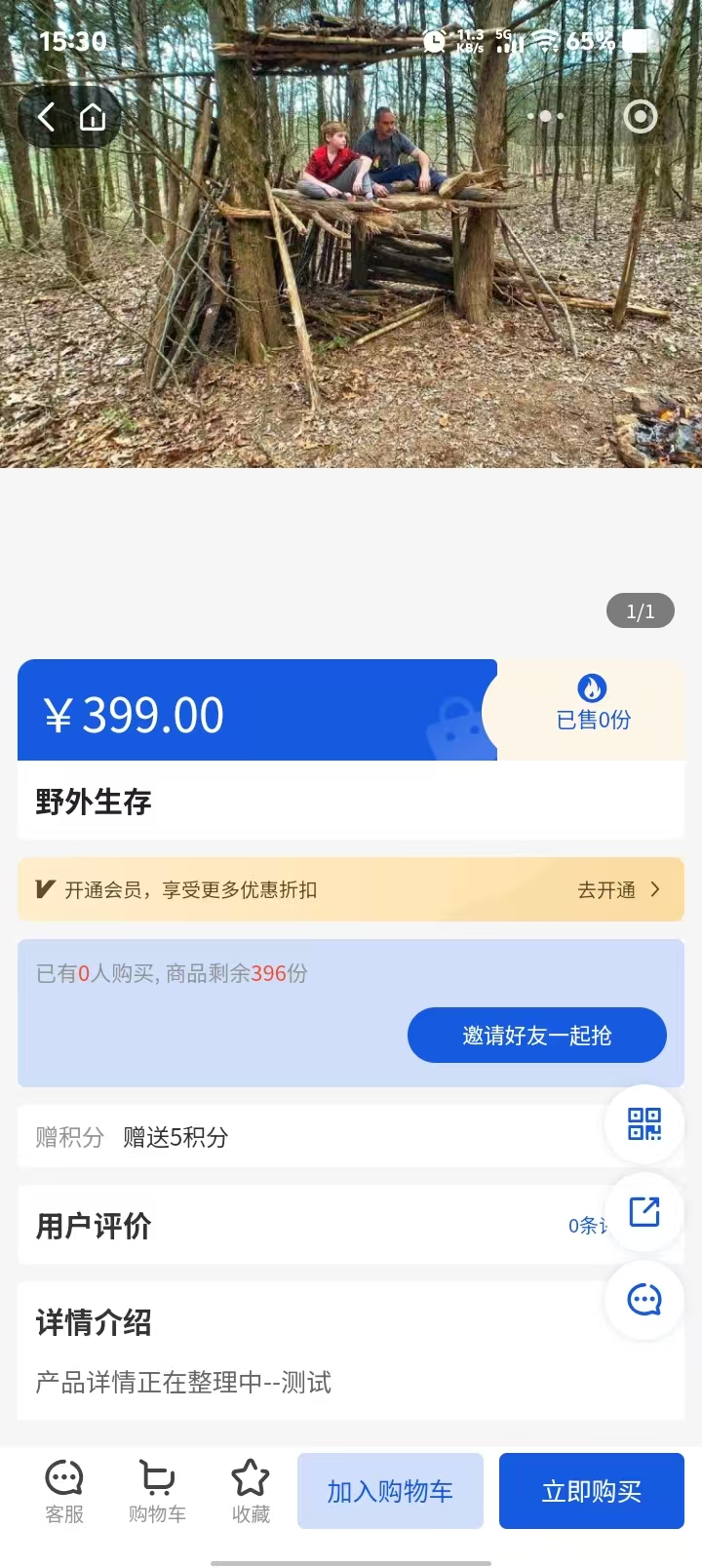Open the 去开通 membership banner

pyautogui.click(x=618, y=889)
